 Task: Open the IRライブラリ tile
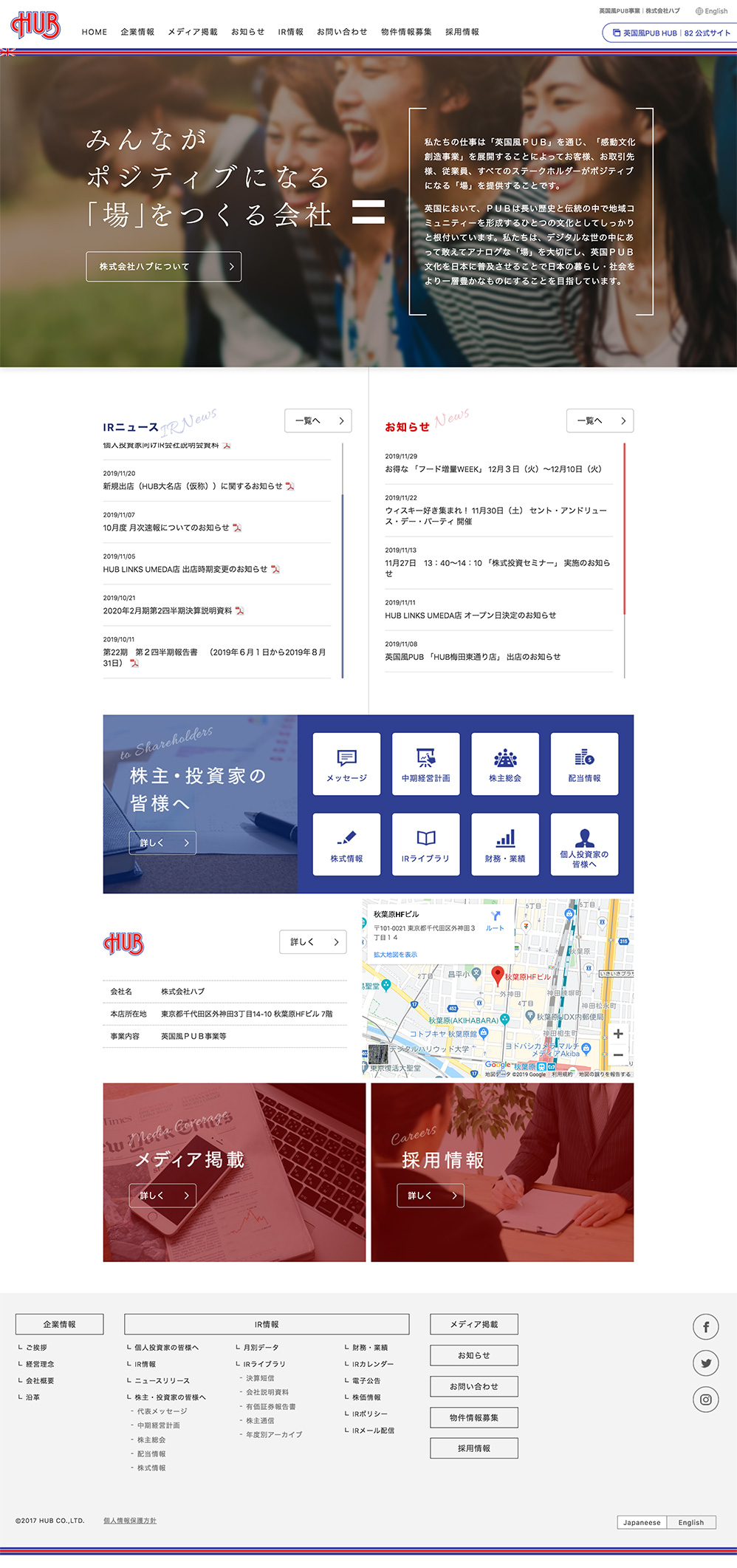click(425, 844)
